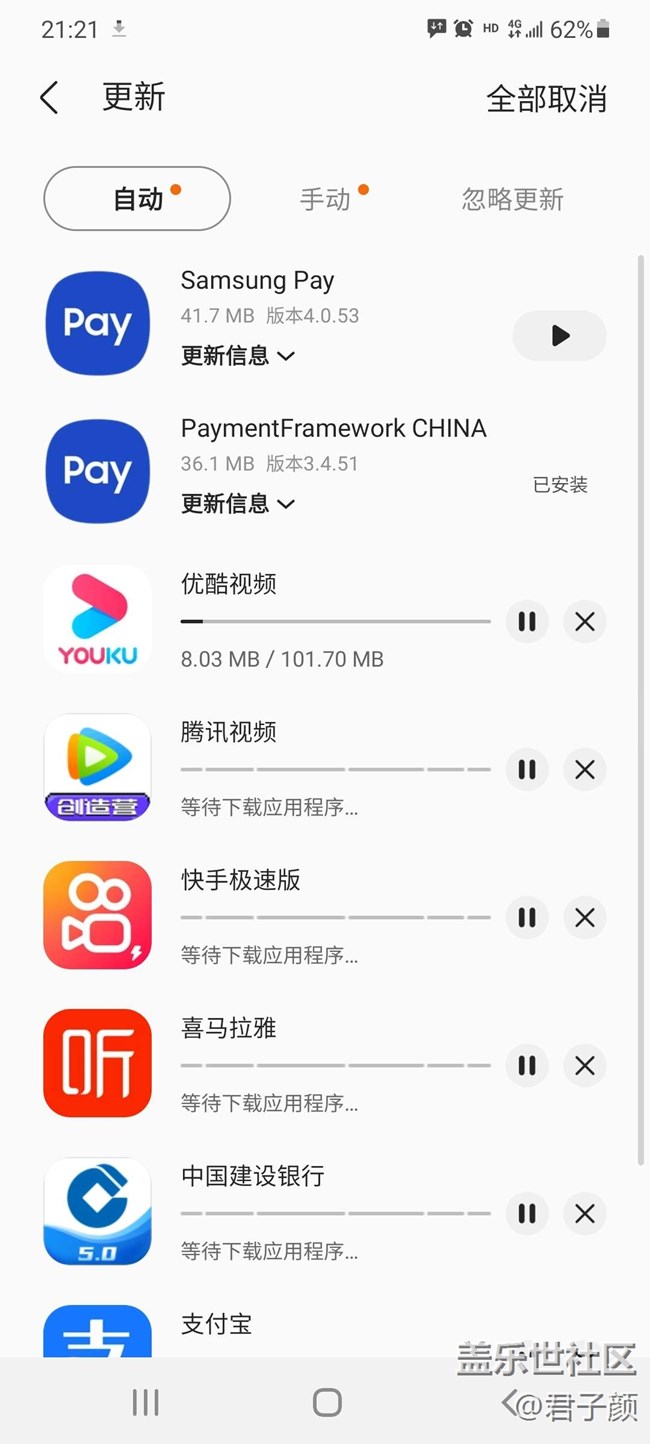Go back from the 更新 screen
Image resolution: width=650 pixels, height=1444 pixels.
(49, 98)
